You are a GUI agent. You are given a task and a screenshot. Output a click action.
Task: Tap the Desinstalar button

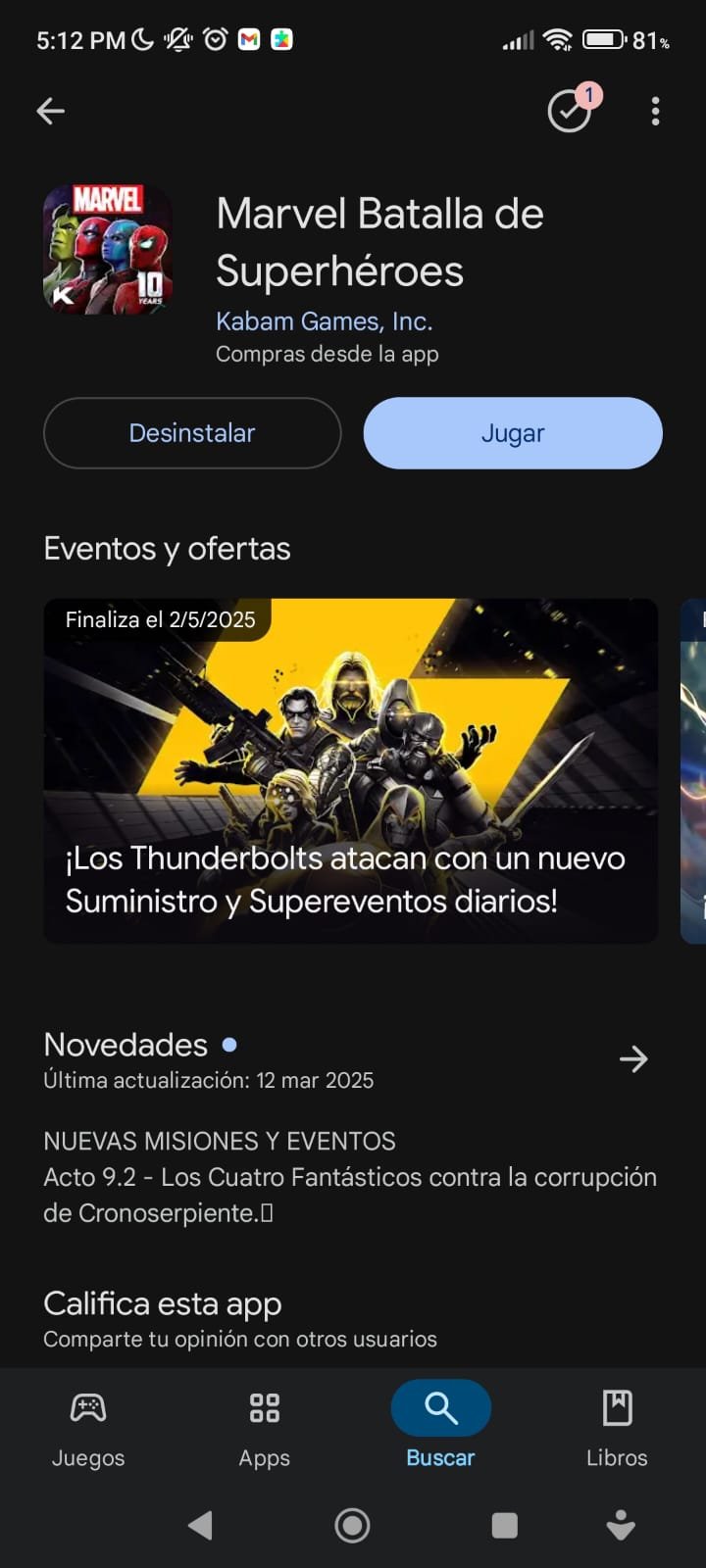(x=192, y=433)
